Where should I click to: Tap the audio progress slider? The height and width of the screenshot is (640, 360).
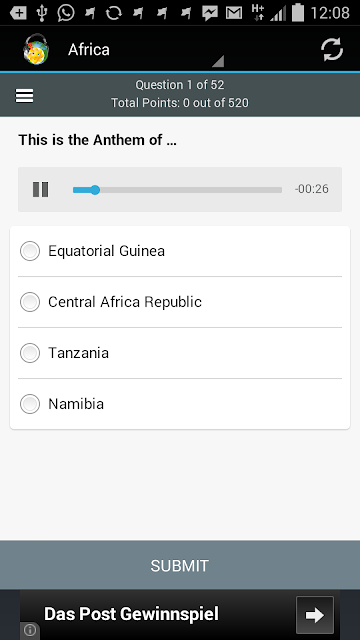(177, 190)
